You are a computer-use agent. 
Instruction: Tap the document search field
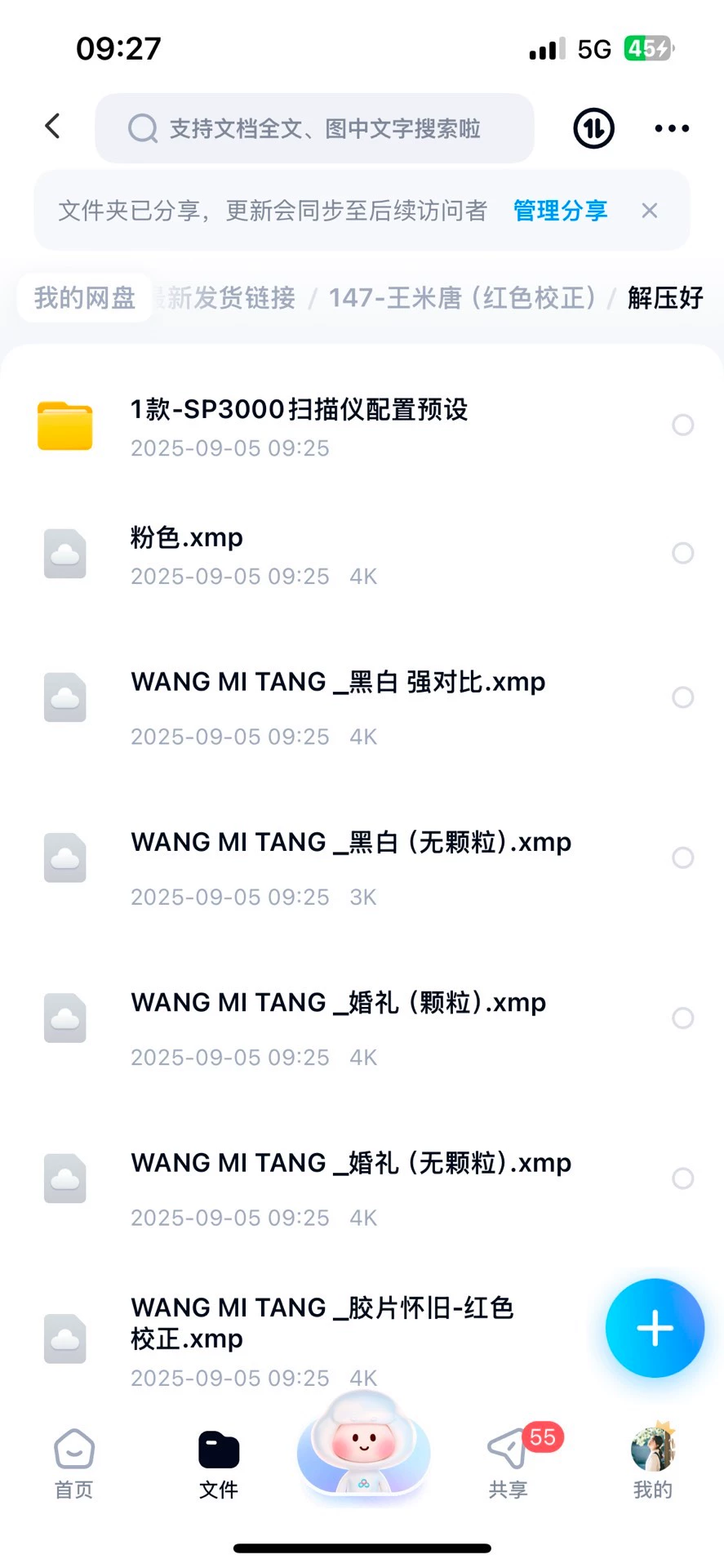tap(315, 128)
